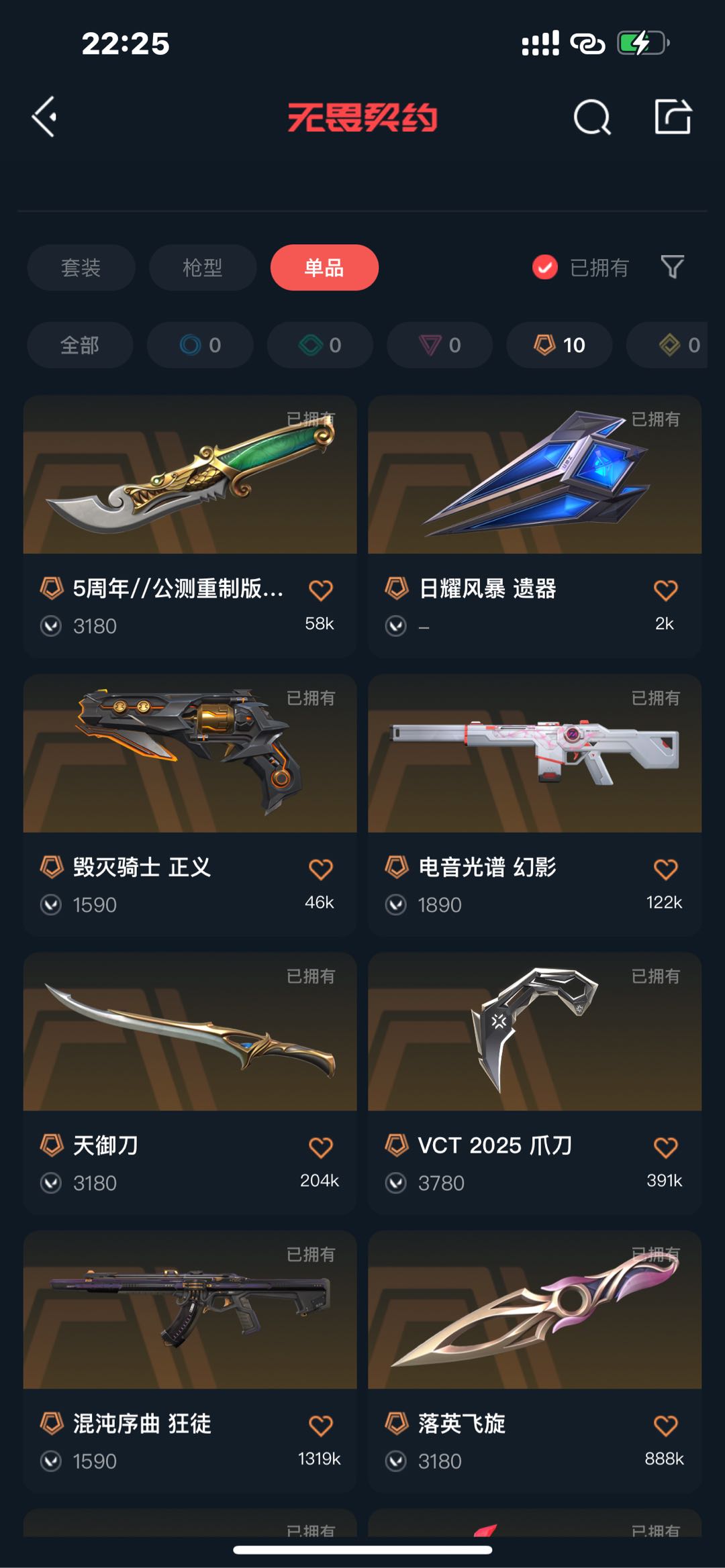
Task: Like the 毁灭骑士 正义 skin
Action: pyautogui.click(x=321, y=870)
